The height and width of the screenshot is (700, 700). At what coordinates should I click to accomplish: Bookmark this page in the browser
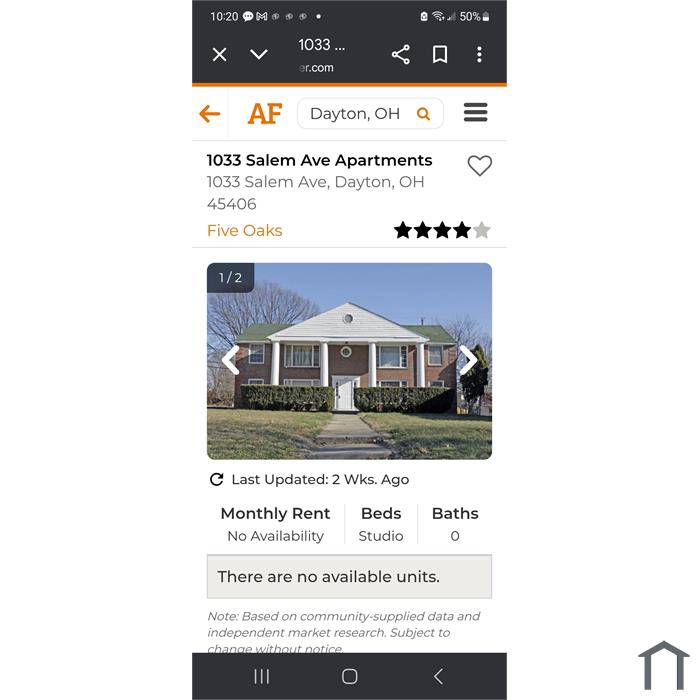pyautogui.click(x=440, y=55)
